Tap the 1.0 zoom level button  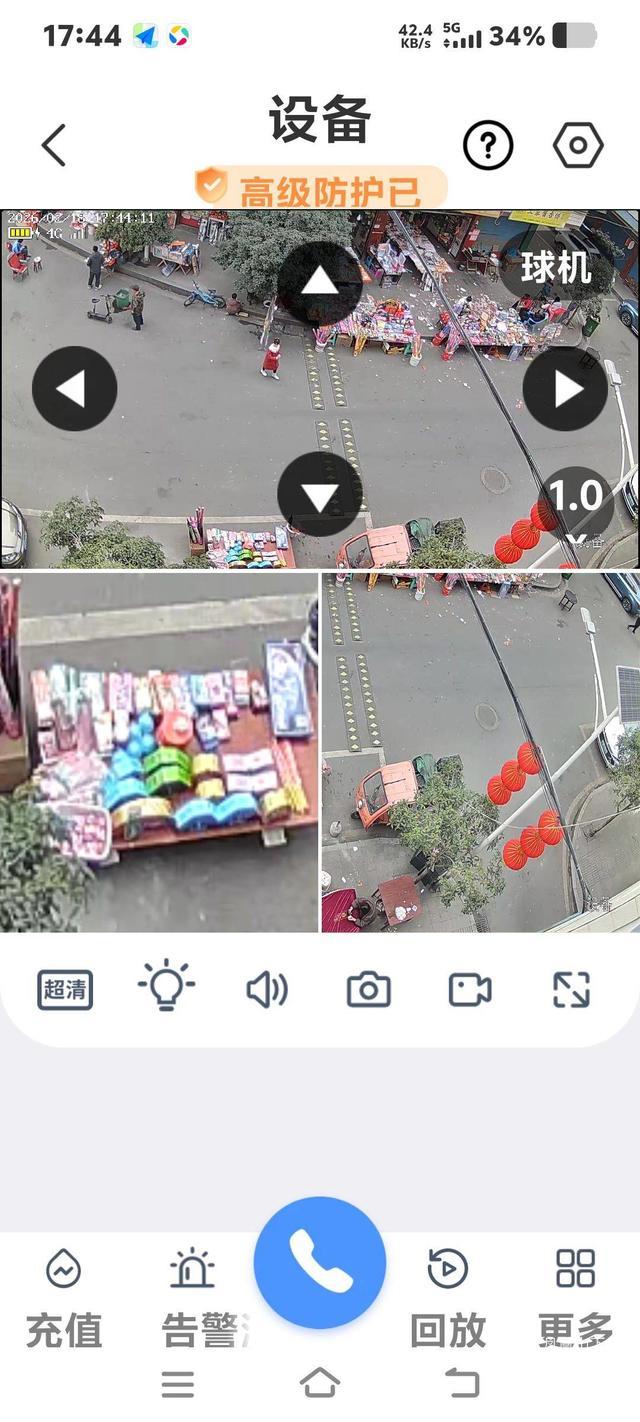pos(577,497)
